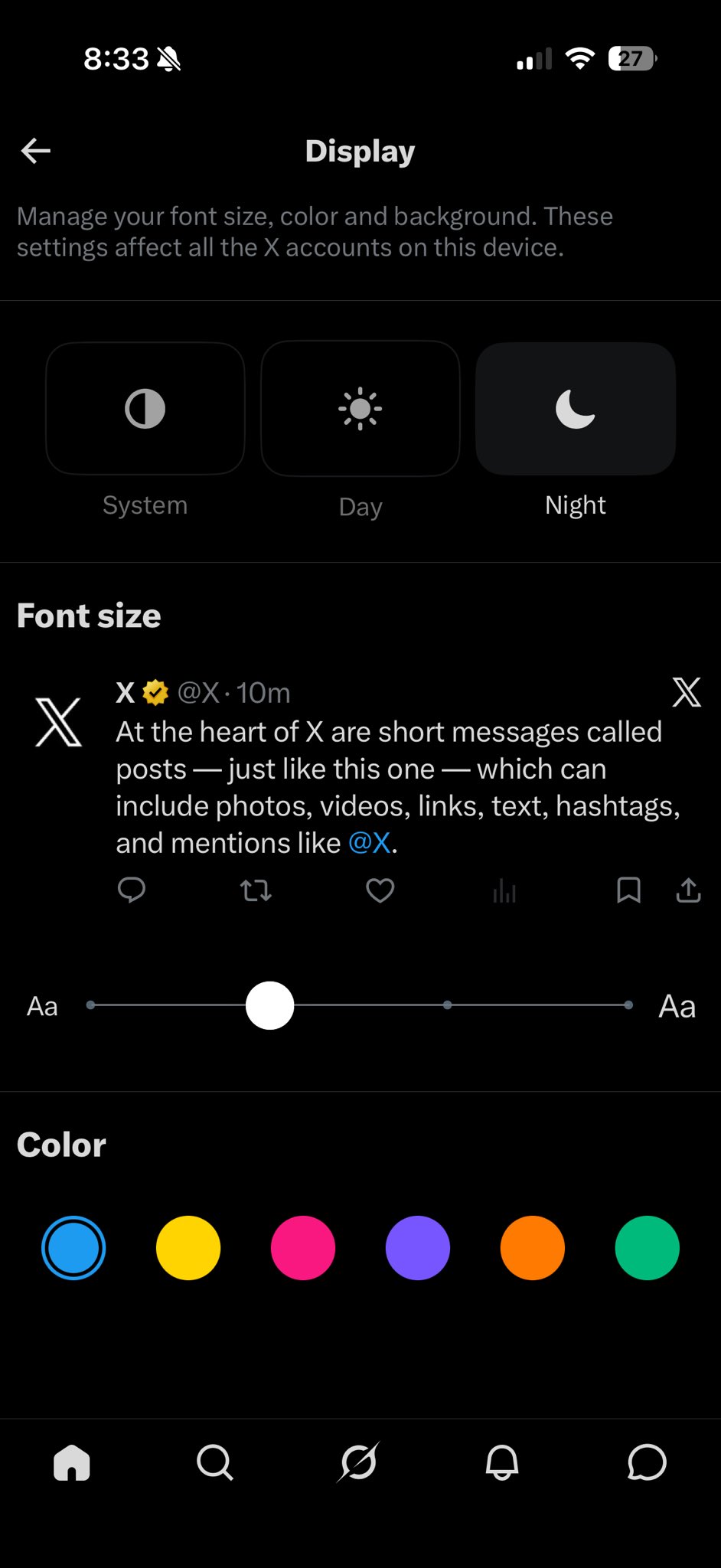Image resolution: width=721 pixels, height=1568 pixels.
Task: Open the Home tab
Action: tap(72, 1463)
